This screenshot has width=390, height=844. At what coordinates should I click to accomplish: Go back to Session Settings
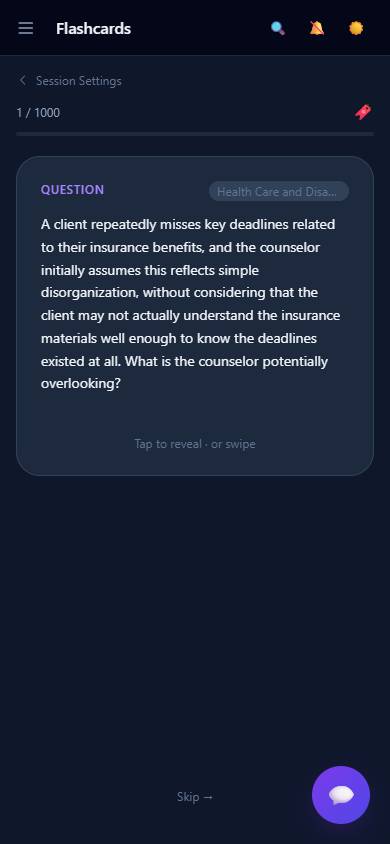[x=69, y=81]
